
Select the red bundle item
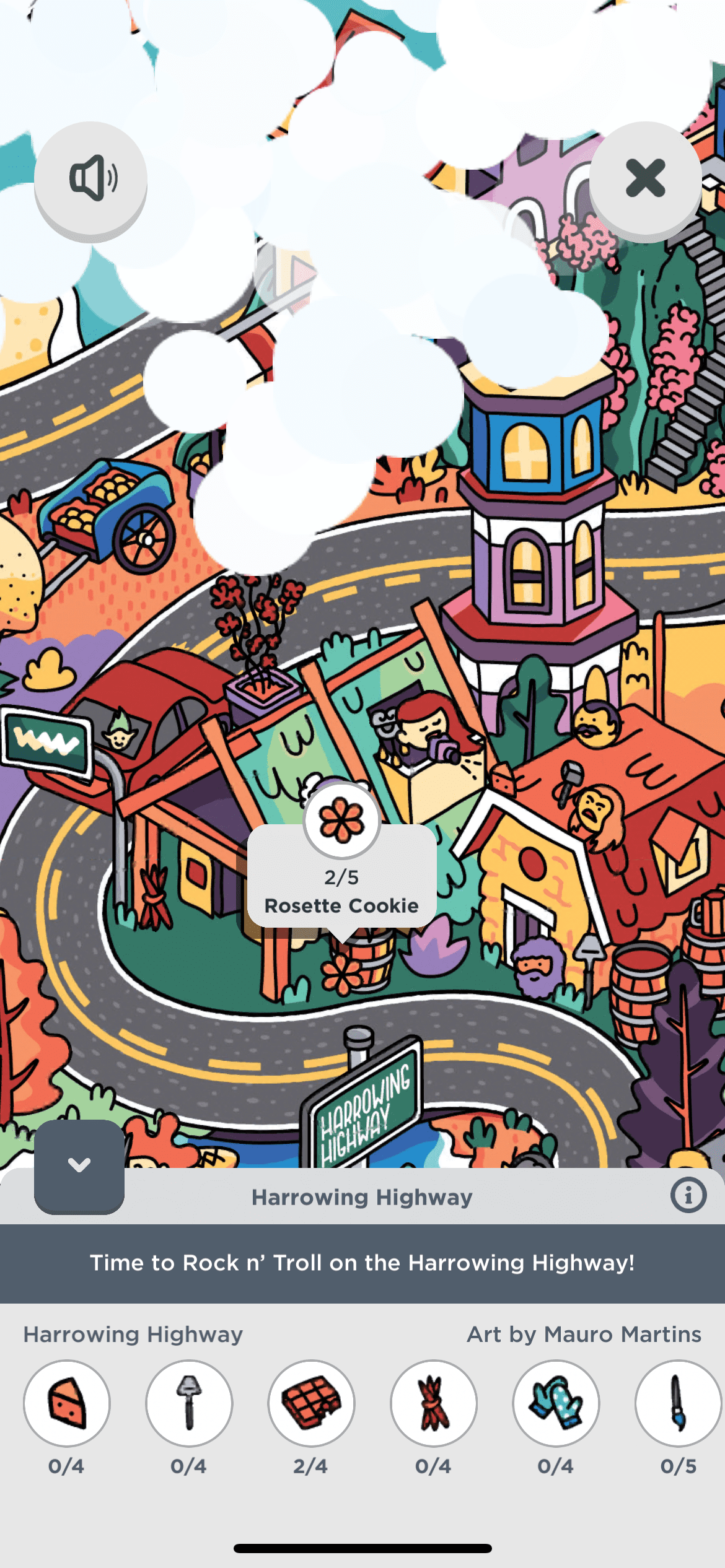[433, 1403]
